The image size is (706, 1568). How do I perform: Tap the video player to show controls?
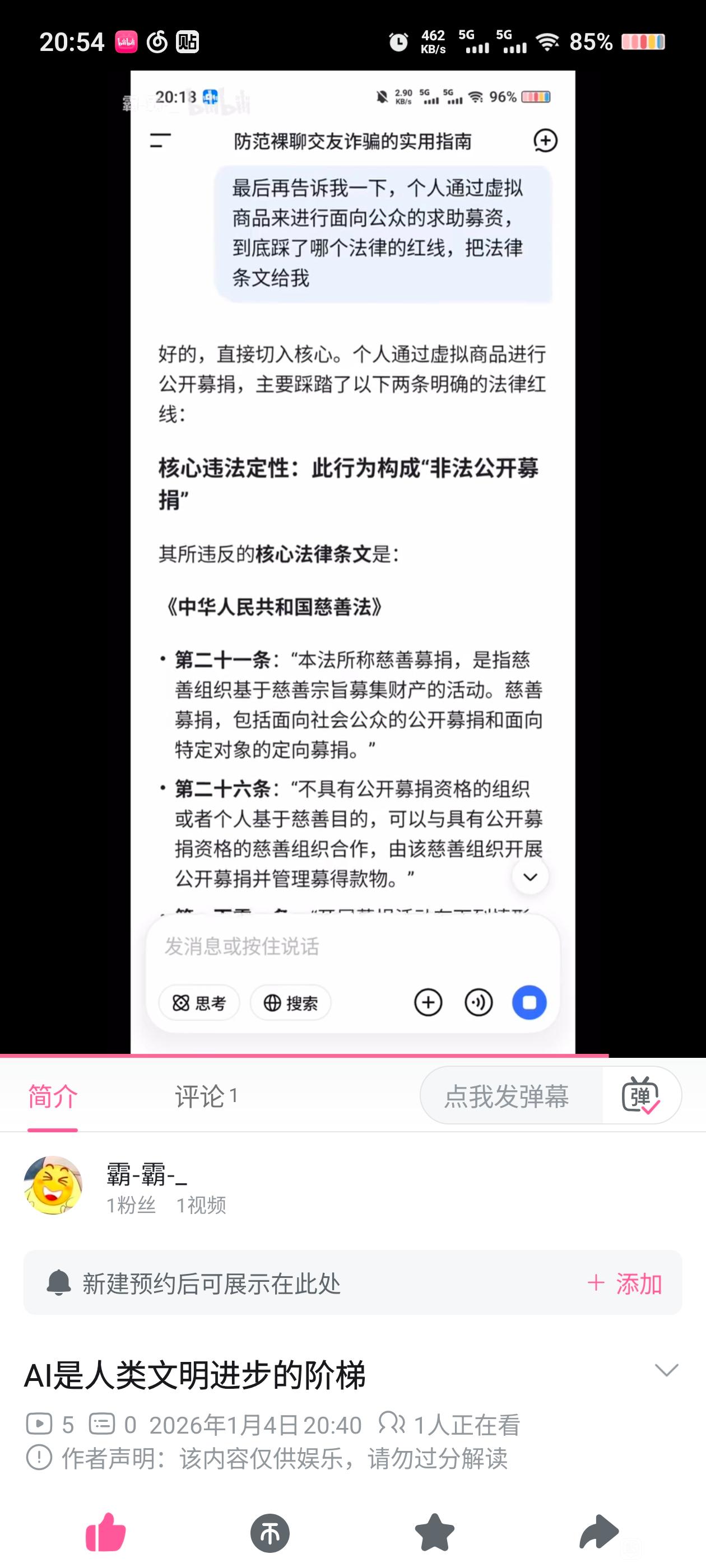pyautogui.click(x=352, y=562)
